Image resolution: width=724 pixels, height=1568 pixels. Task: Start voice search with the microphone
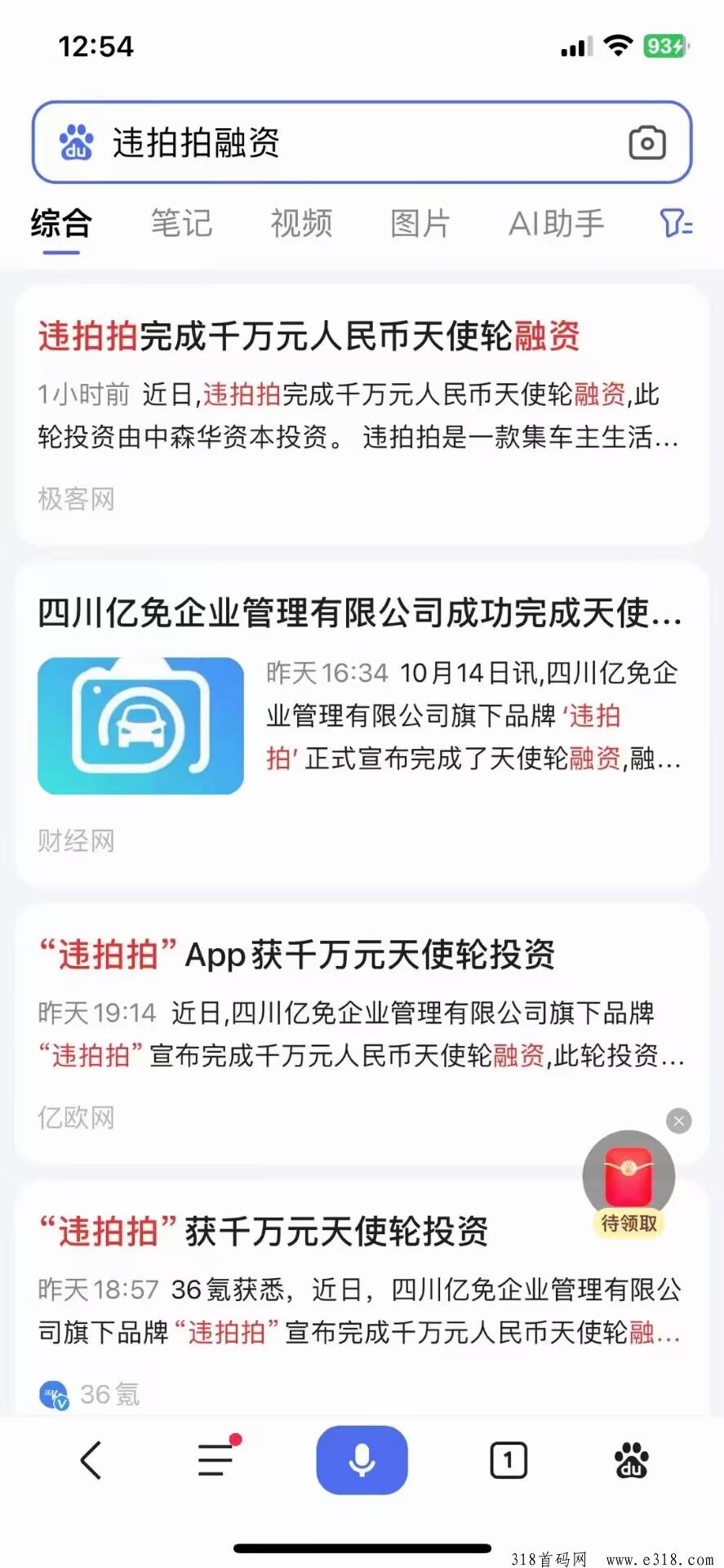click(362, 1459)
